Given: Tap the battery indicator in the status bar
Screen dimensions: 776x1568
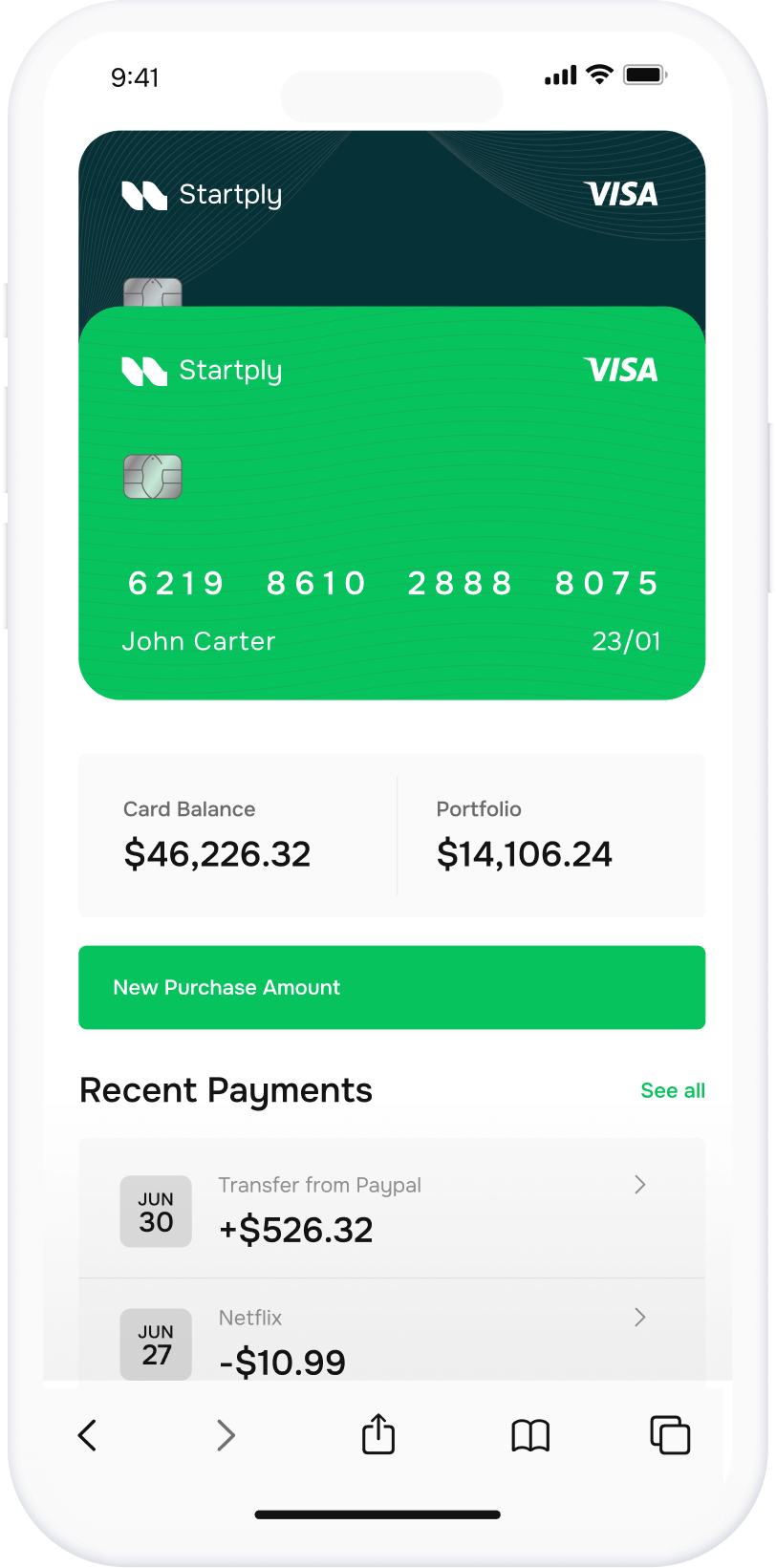Looking at the screenshot, I should pos(644,74).
